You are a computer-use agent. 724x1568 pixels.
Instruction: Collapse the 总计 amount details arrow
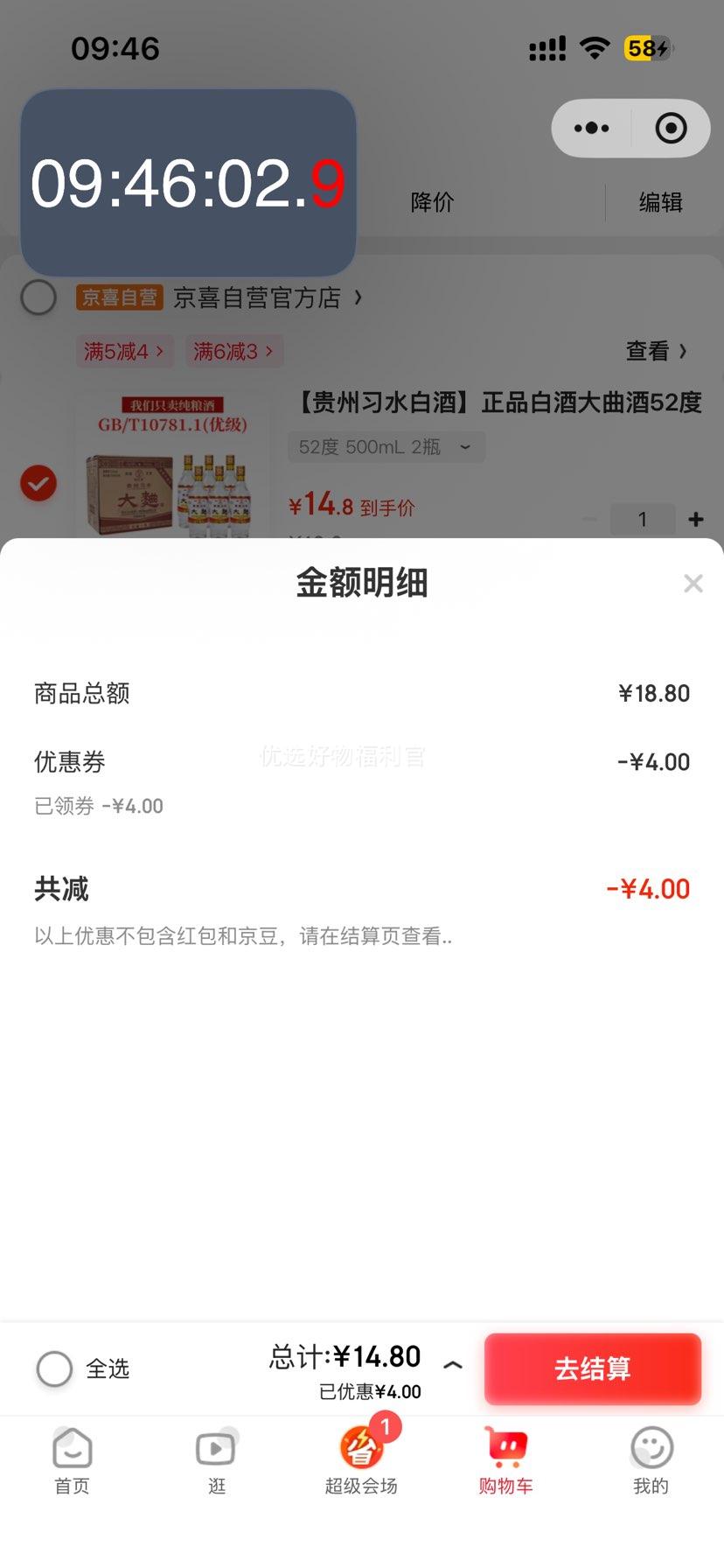453,1365
